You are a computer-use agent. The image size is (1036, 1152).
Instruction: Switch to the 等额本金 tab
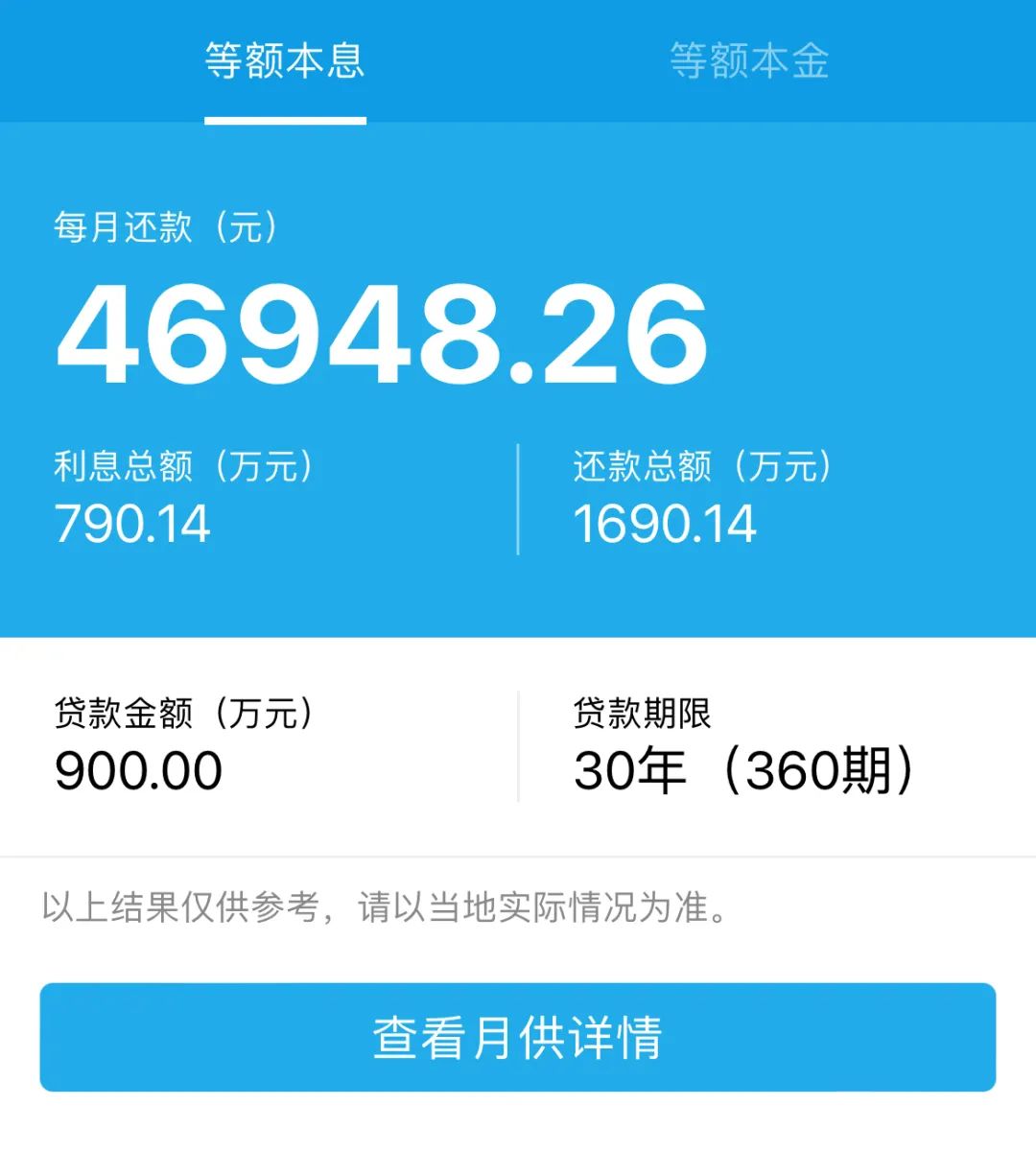(749, 61)
